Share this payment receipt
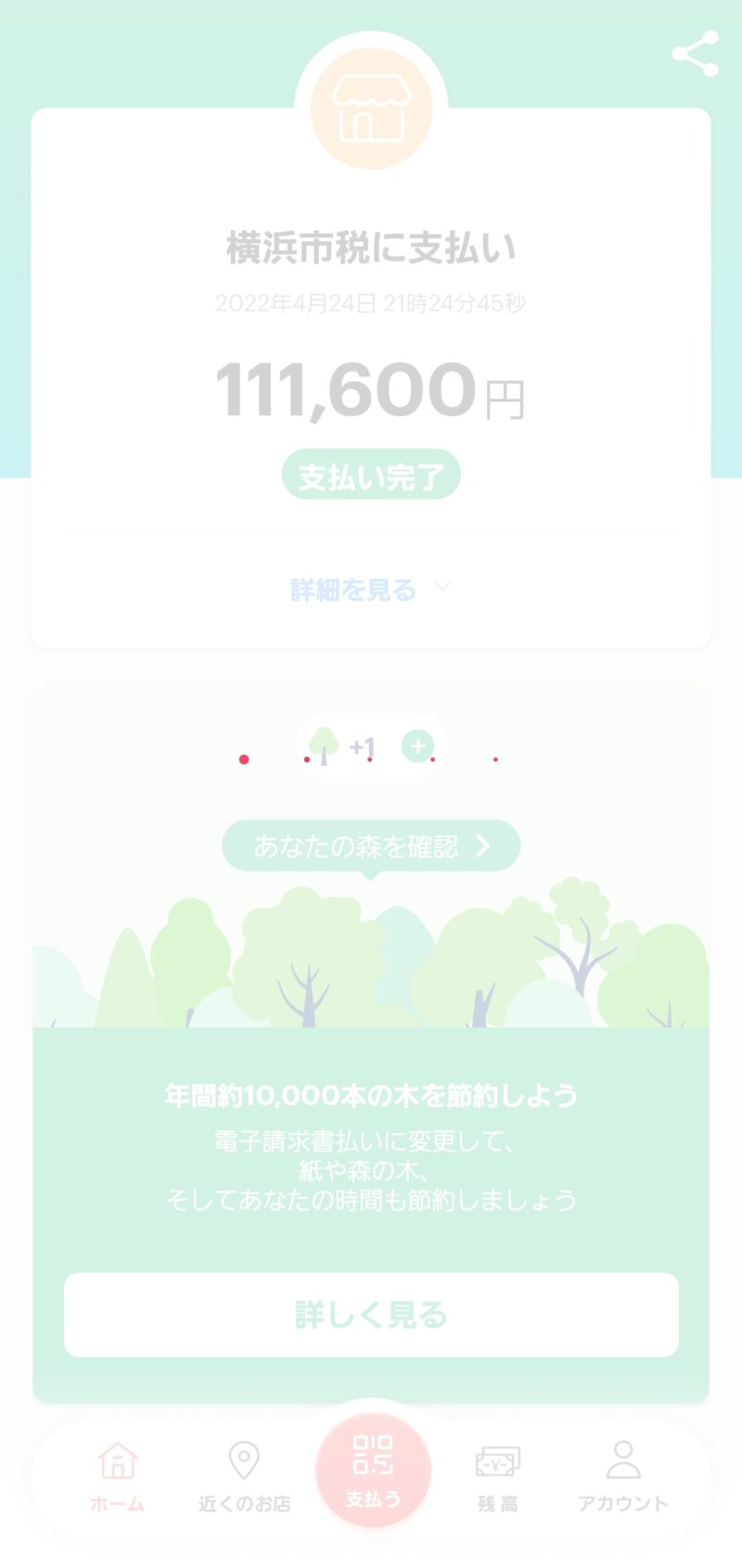The width and height of the screenshot is (742, 1568). [696, 54]
